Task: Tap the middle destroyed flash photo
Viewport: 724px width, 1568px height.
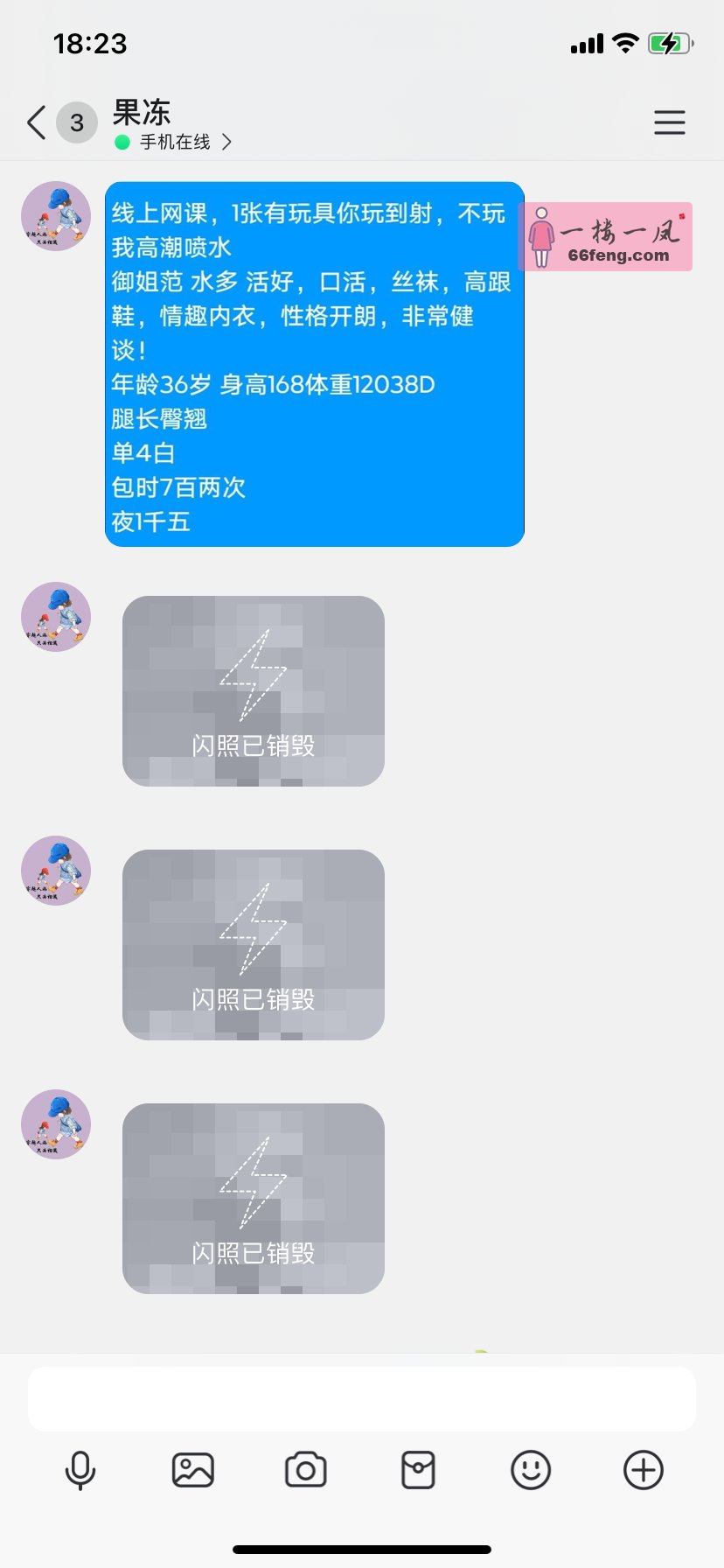Action: [253, 945]
